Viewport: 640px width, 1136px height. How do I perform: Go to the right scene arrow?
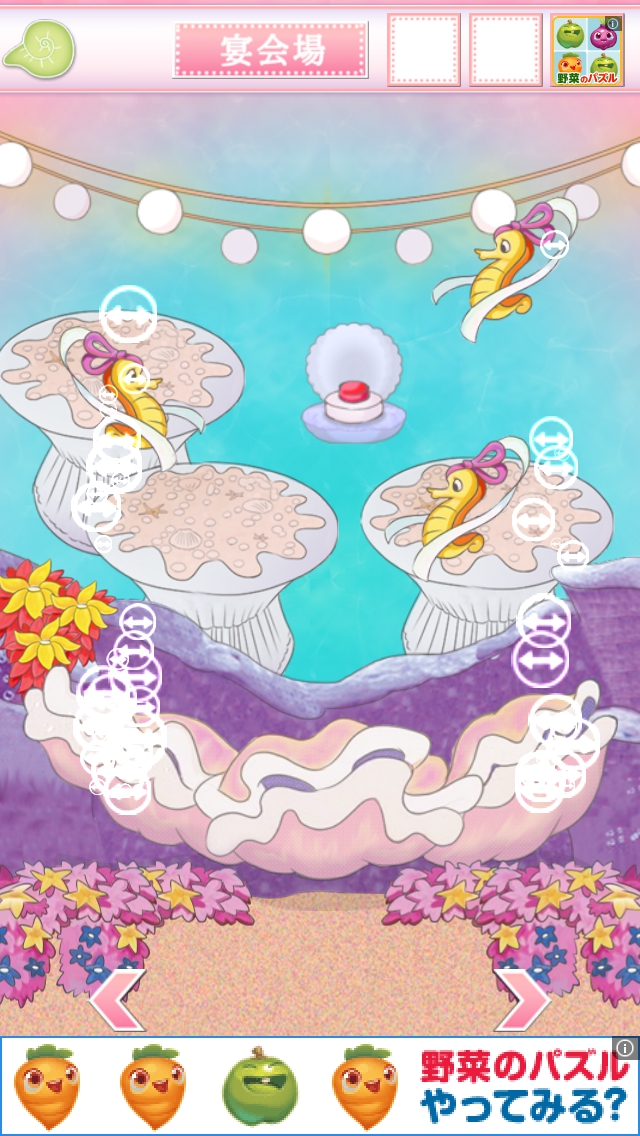522,999
